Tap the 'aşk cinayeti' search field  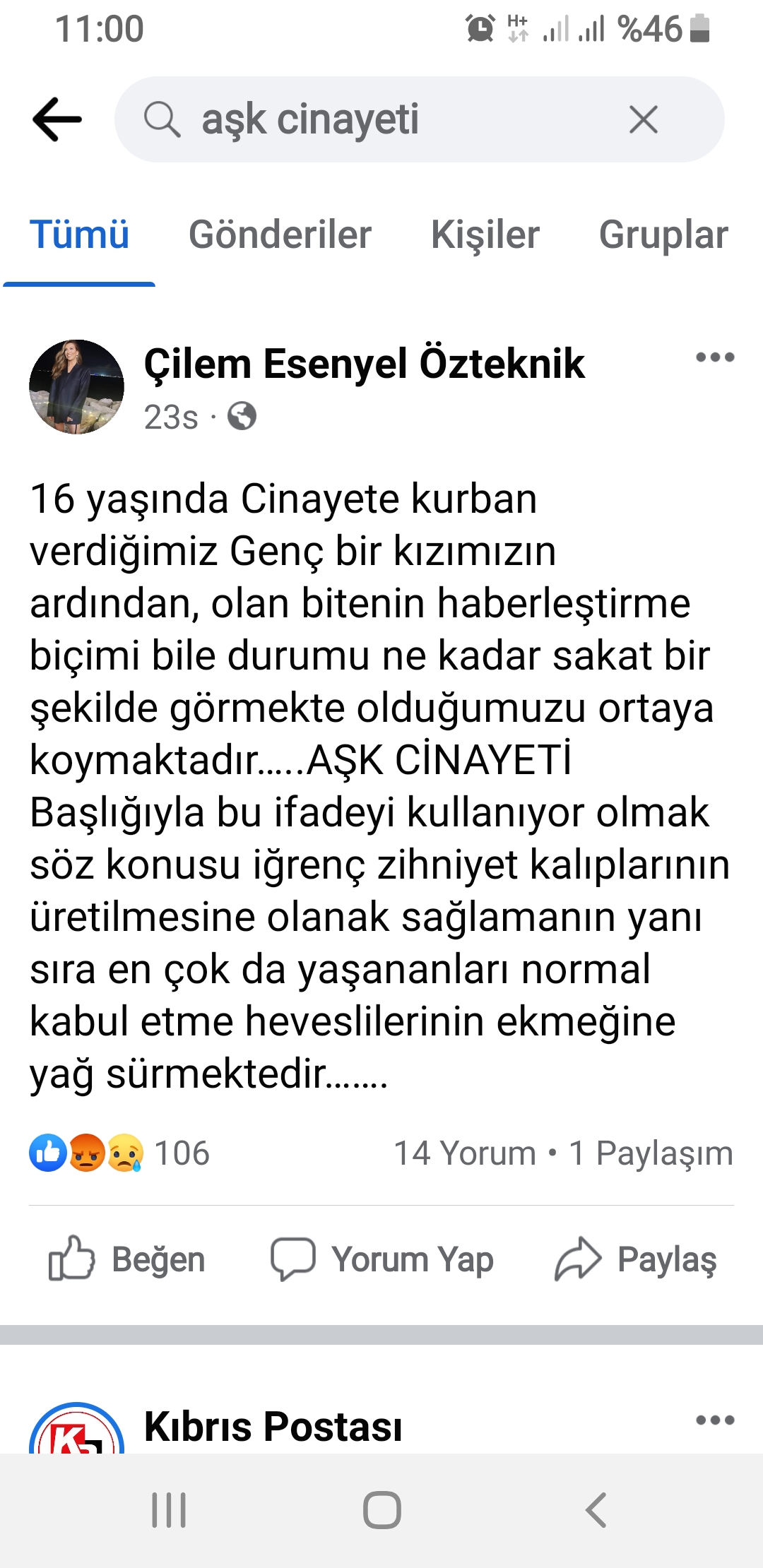(x=381, y=119)
